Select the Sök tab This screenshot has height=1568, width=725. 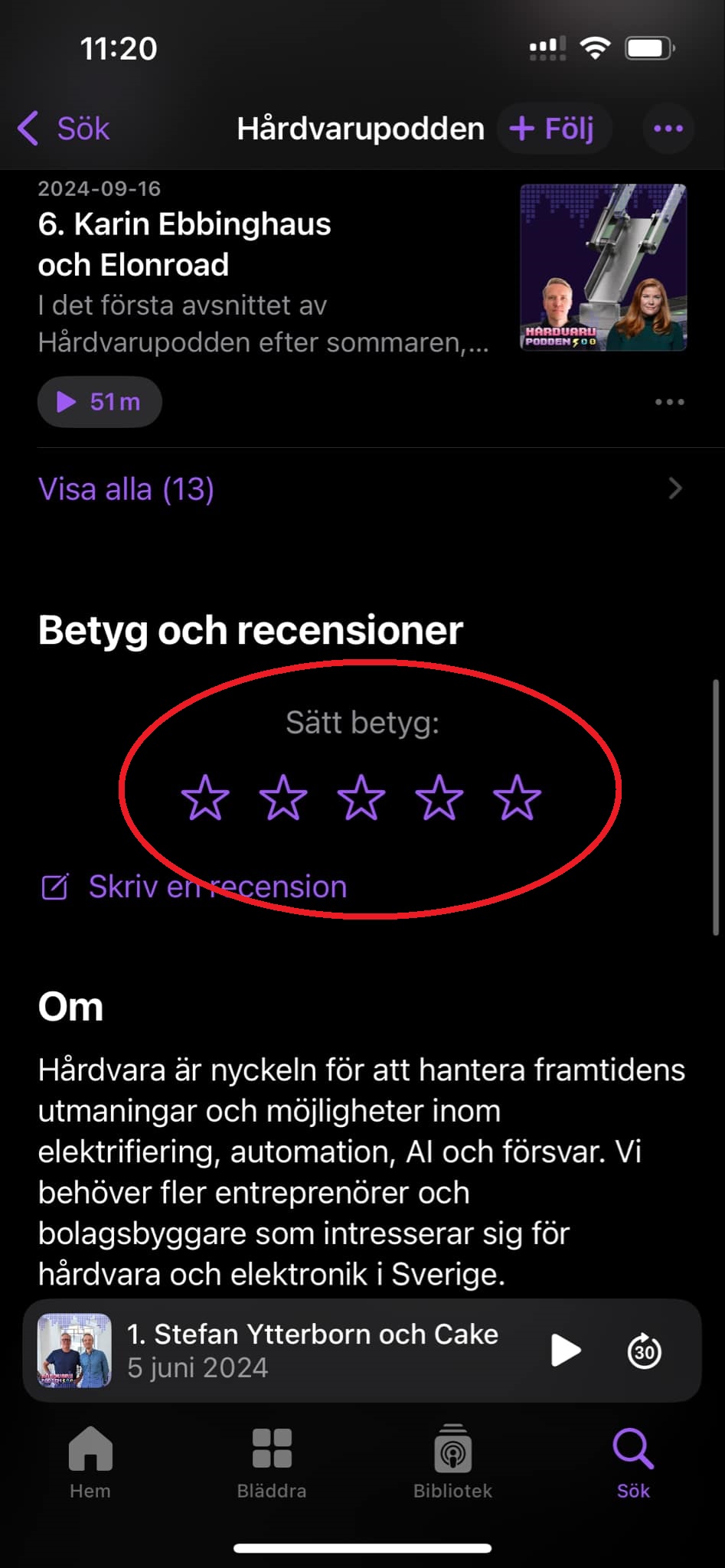coord(633,1462)
